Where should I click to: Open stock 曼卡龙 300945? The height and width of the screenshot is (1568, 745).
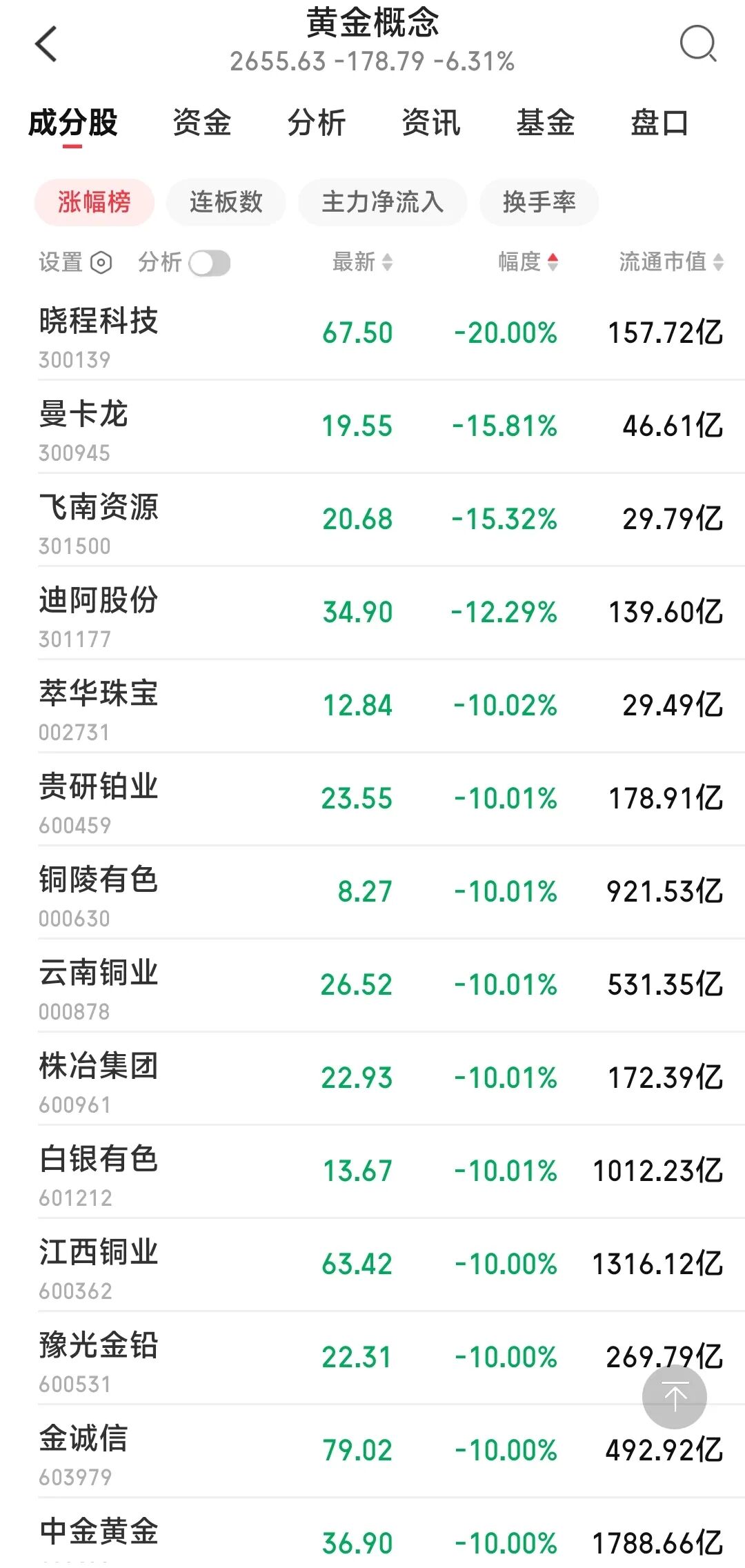[83, 428]
